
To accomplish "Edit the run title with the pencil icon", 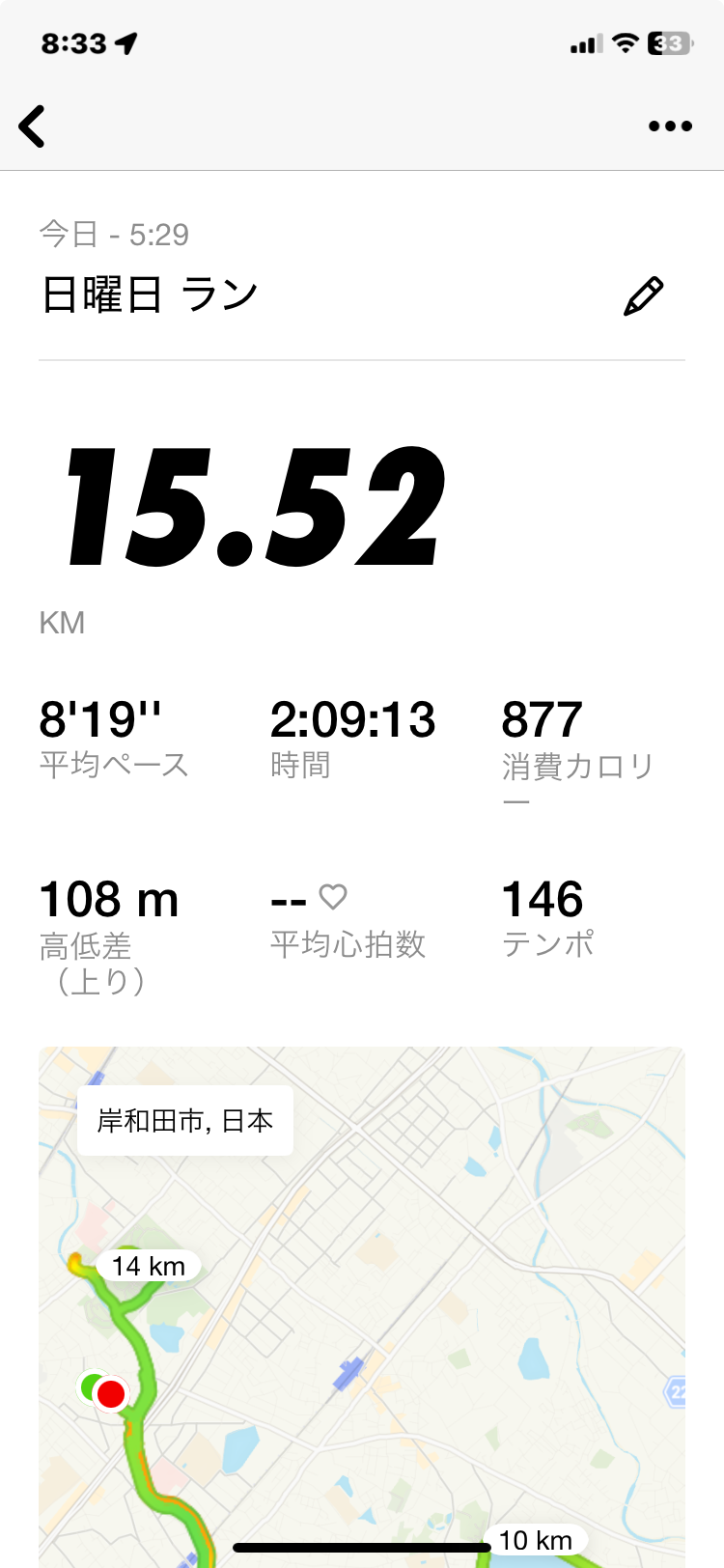I will (x=643, y=296).
